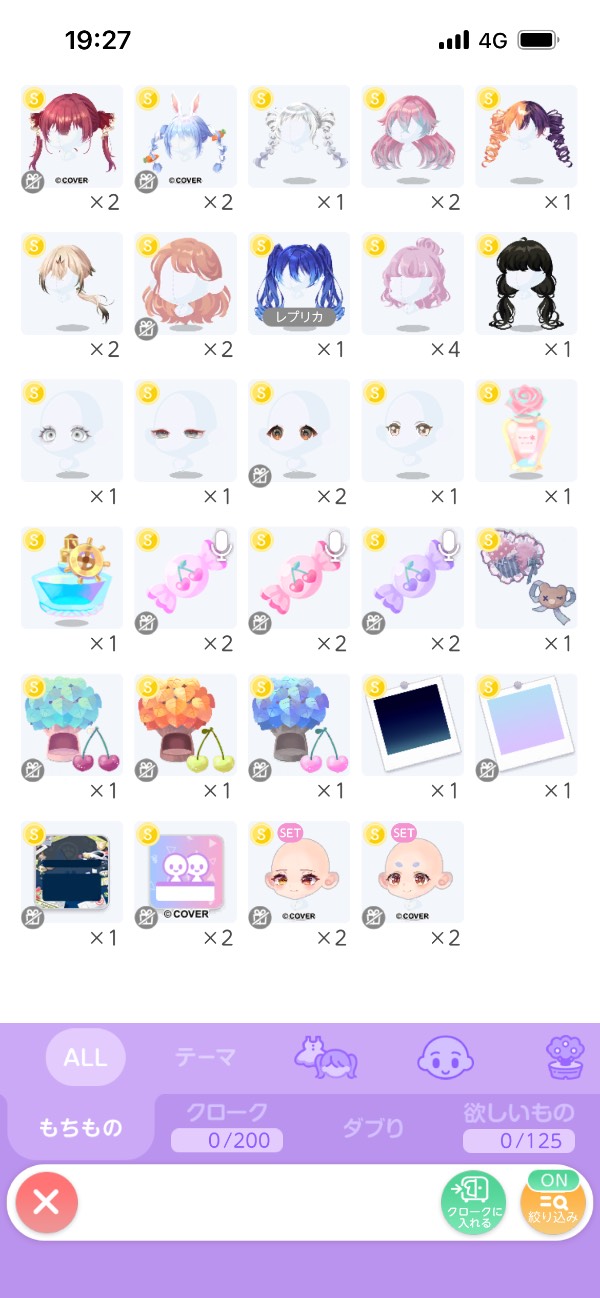Screen dimensions: 600x1298
Task: Open the face category tab
Action: (x=444, y=1056)
